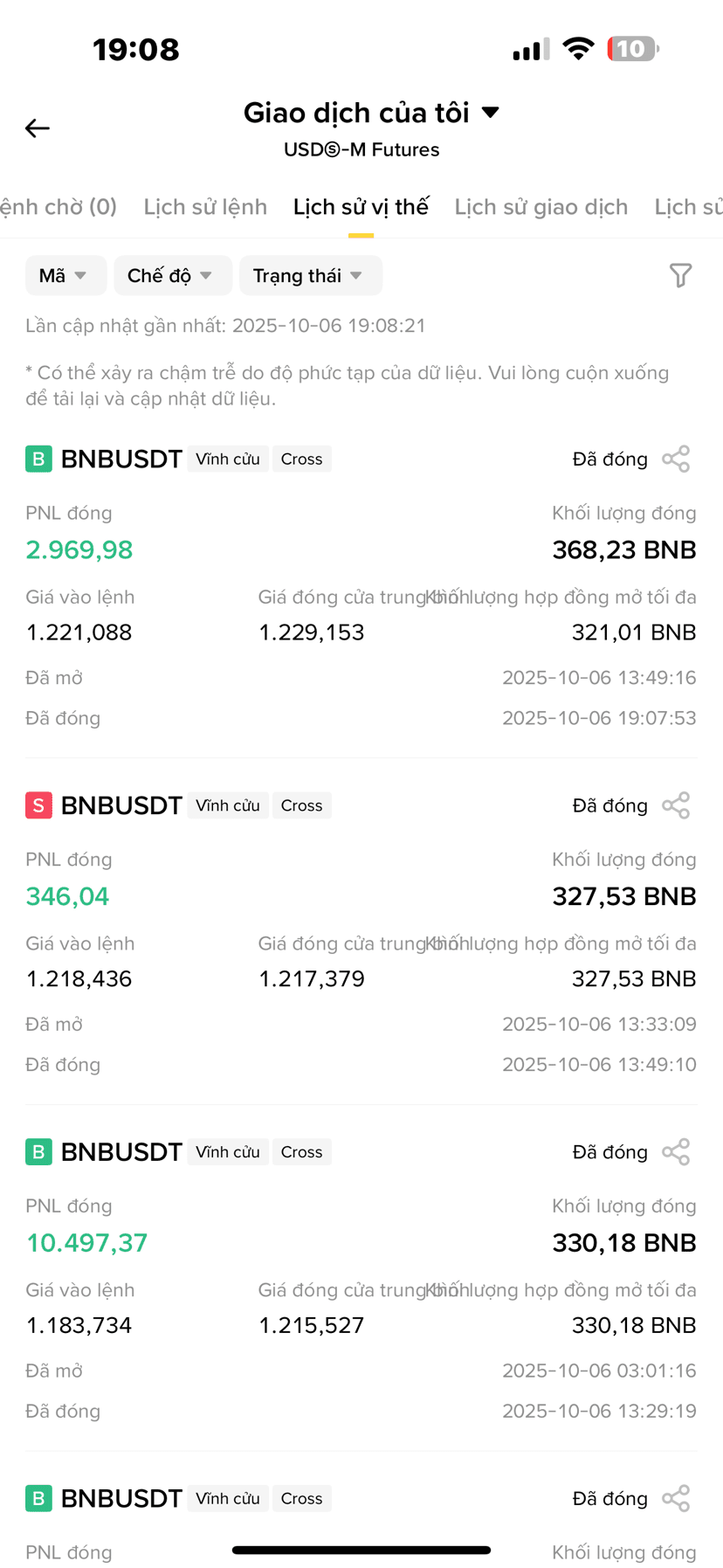
Task: Open the Lệnh chờ (0) tab
Action: [x=58, y=207]
